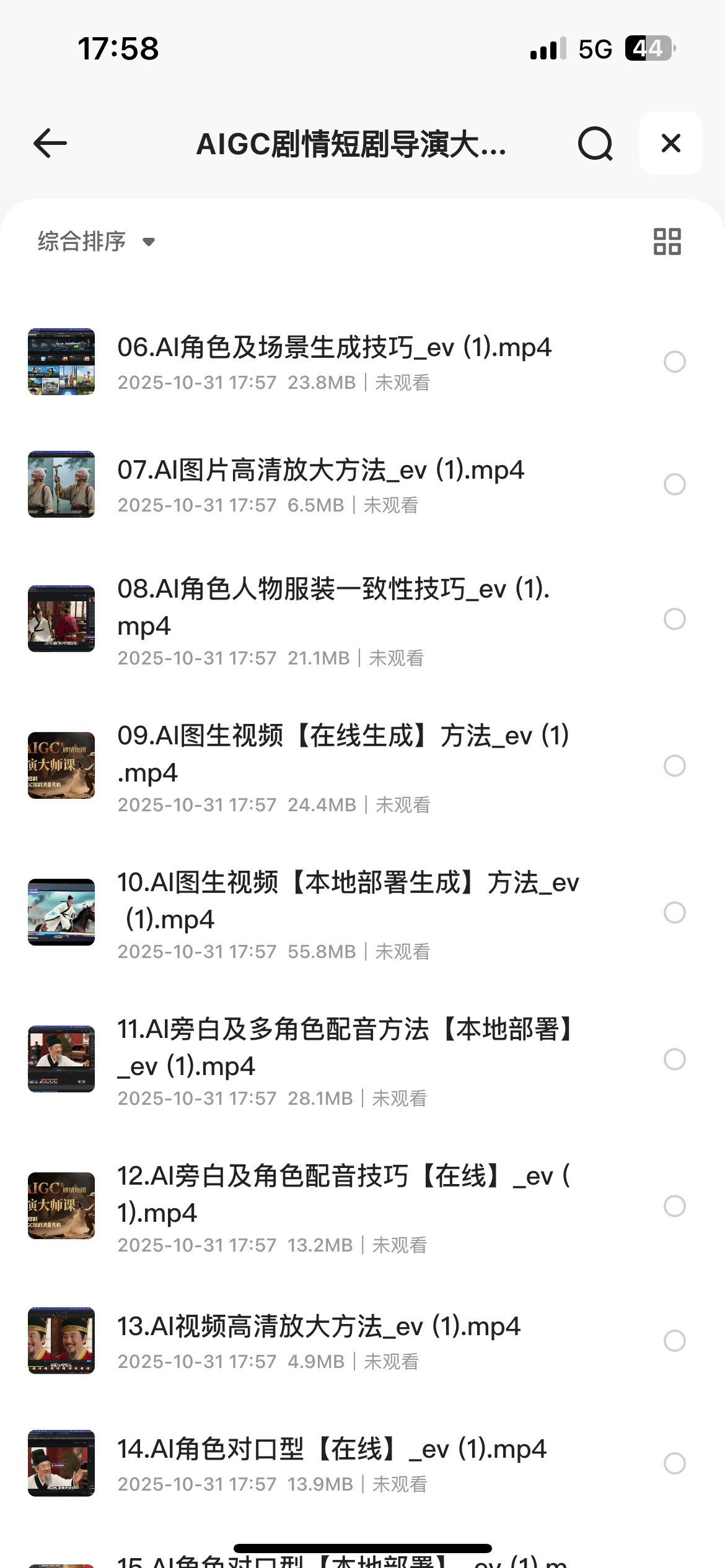Viewport: 725px width, 1568px height.
Task: Go back using the arrow icon
Action: click(50, 144)
